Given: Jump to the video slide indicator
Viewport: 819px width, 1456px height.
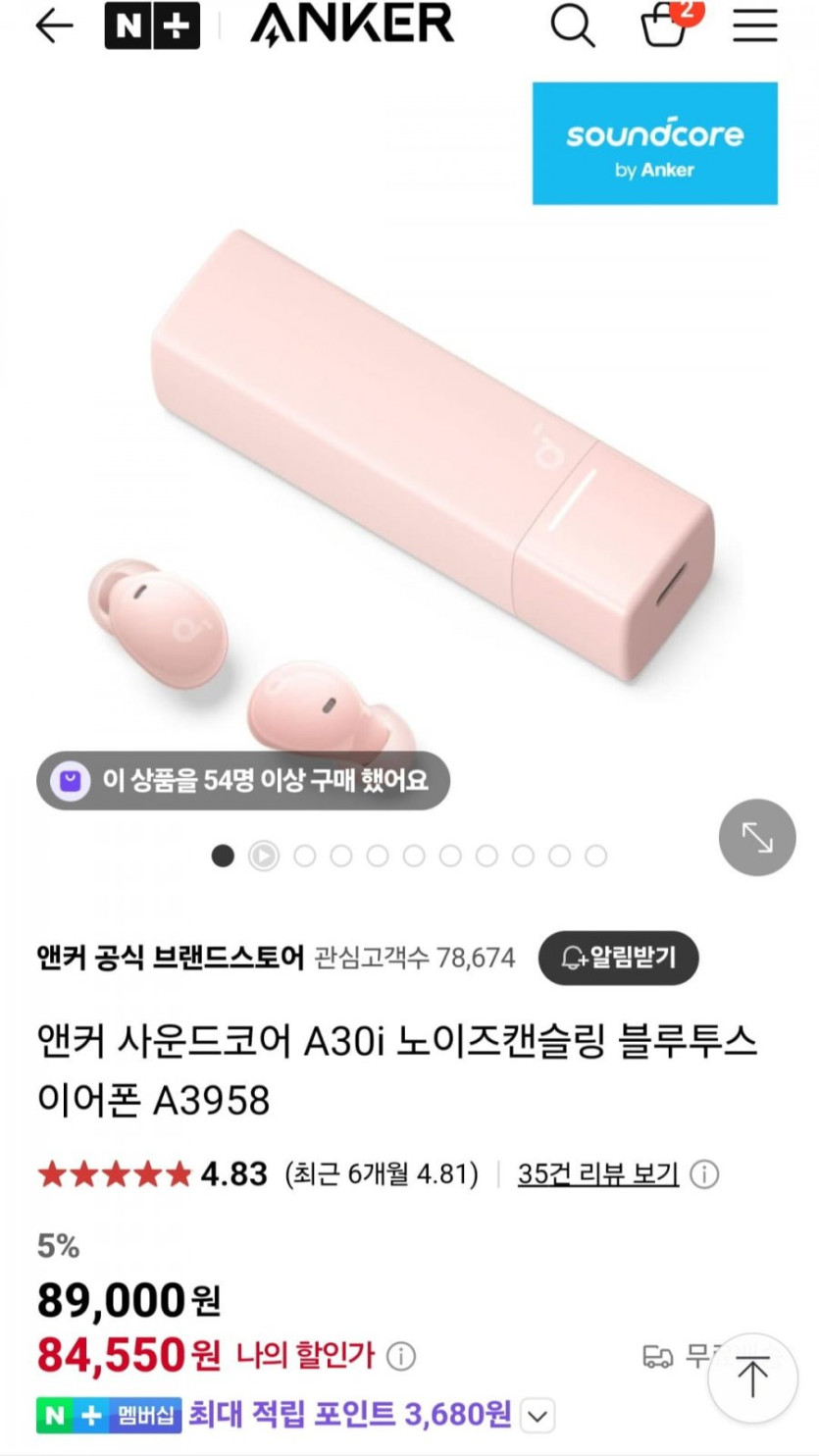Looking at the screenshot, I should coord(263,857).
